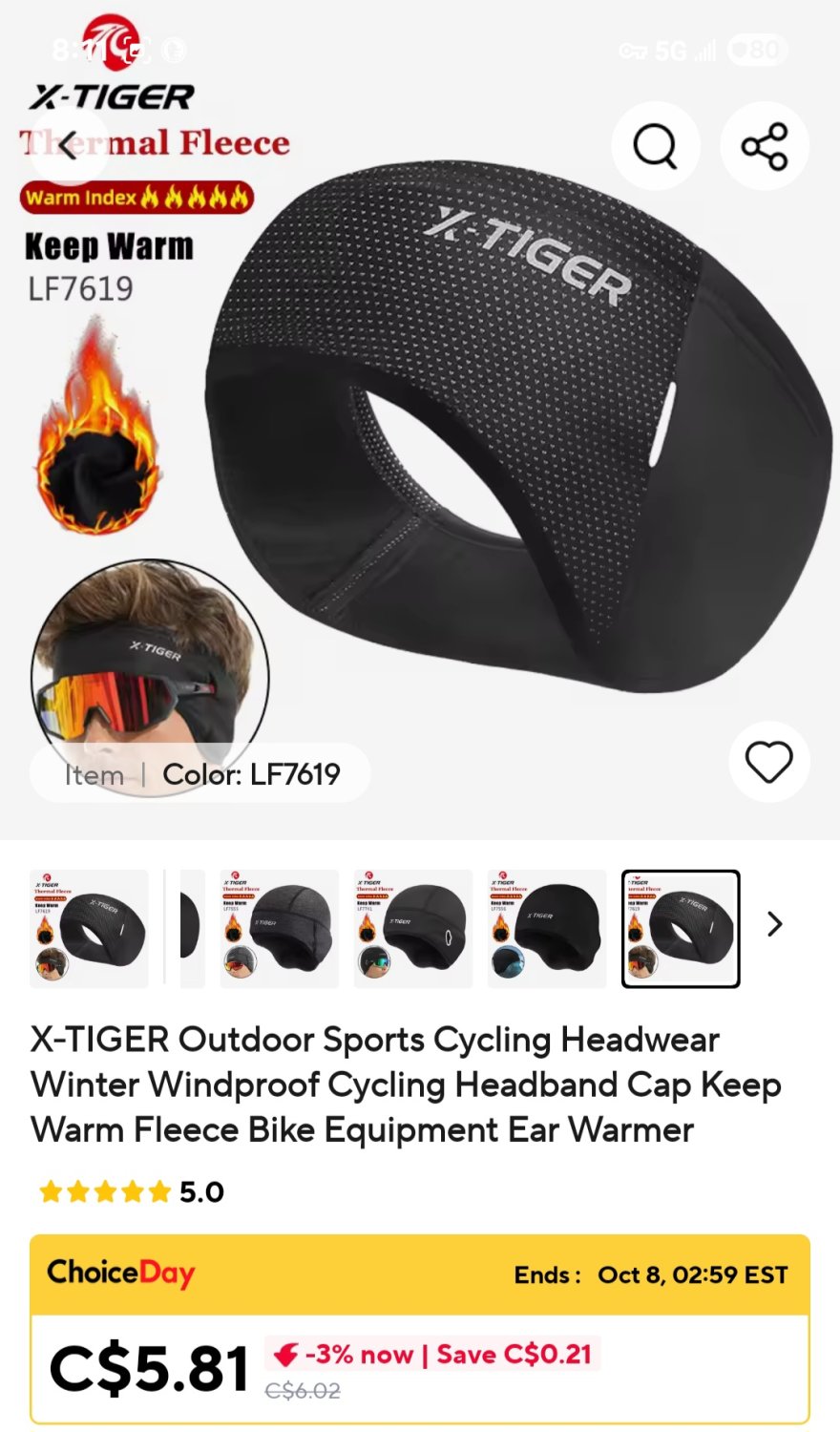Viewport: 840px width, 1432px height.
Task: Open search with the magnifier icon
Action: pyautogui.click(x=655, y=146)
